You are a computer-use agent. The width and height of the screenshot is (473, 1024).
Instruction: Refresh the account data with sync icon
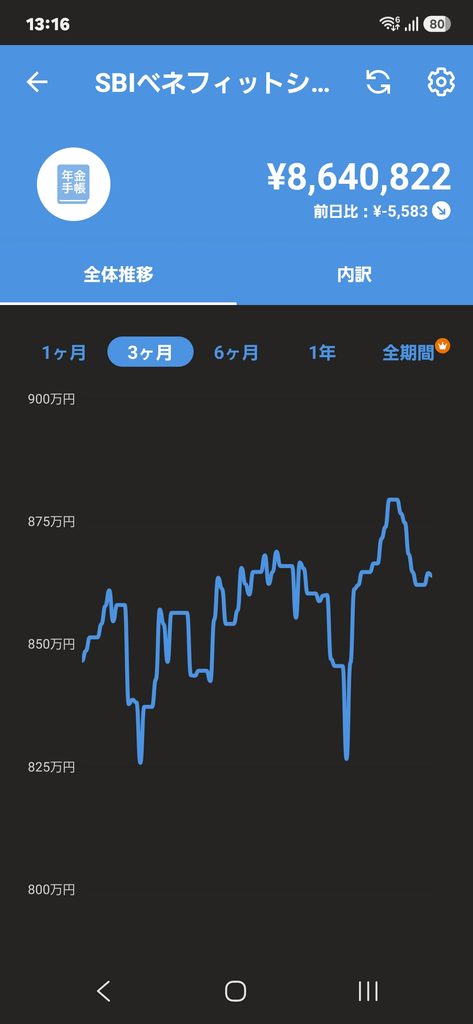click(x=378, y=82)
